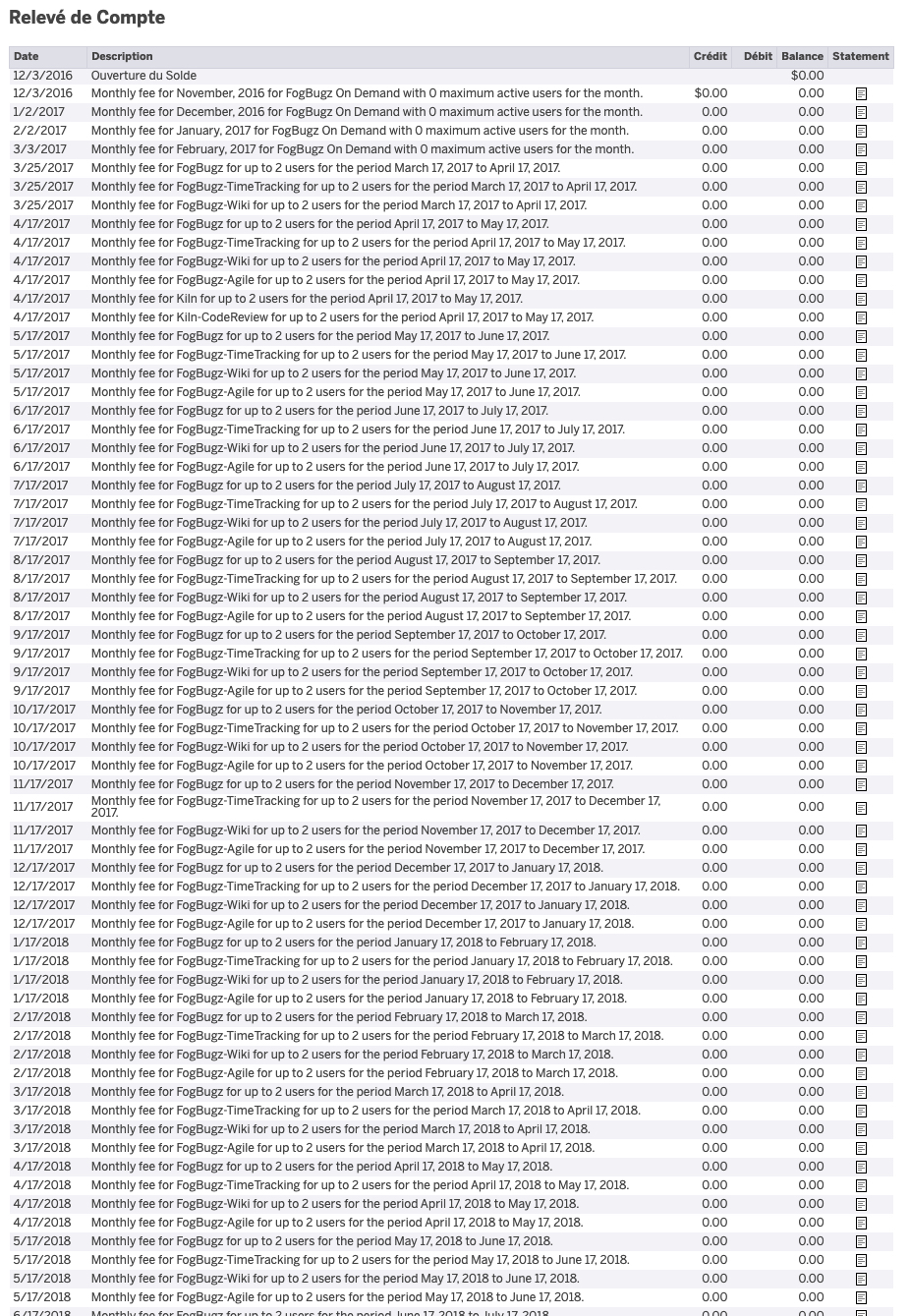910x1316 pixels.
Task: View statement for February 2017 On Demand fee
Action: click(x=861, y=149)
